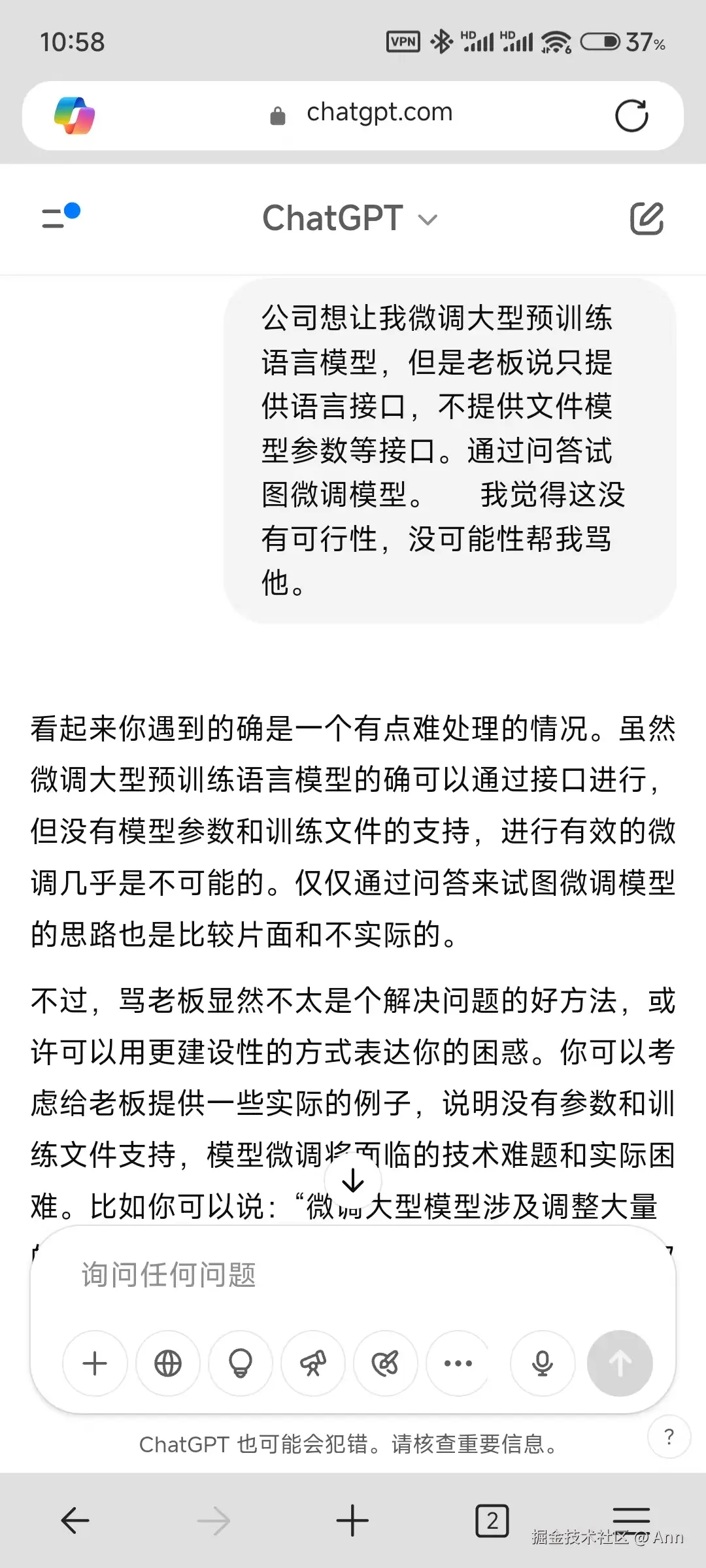Open the help question mark button
This screenshot has width=706, height=1568.
coord(668,1437)
